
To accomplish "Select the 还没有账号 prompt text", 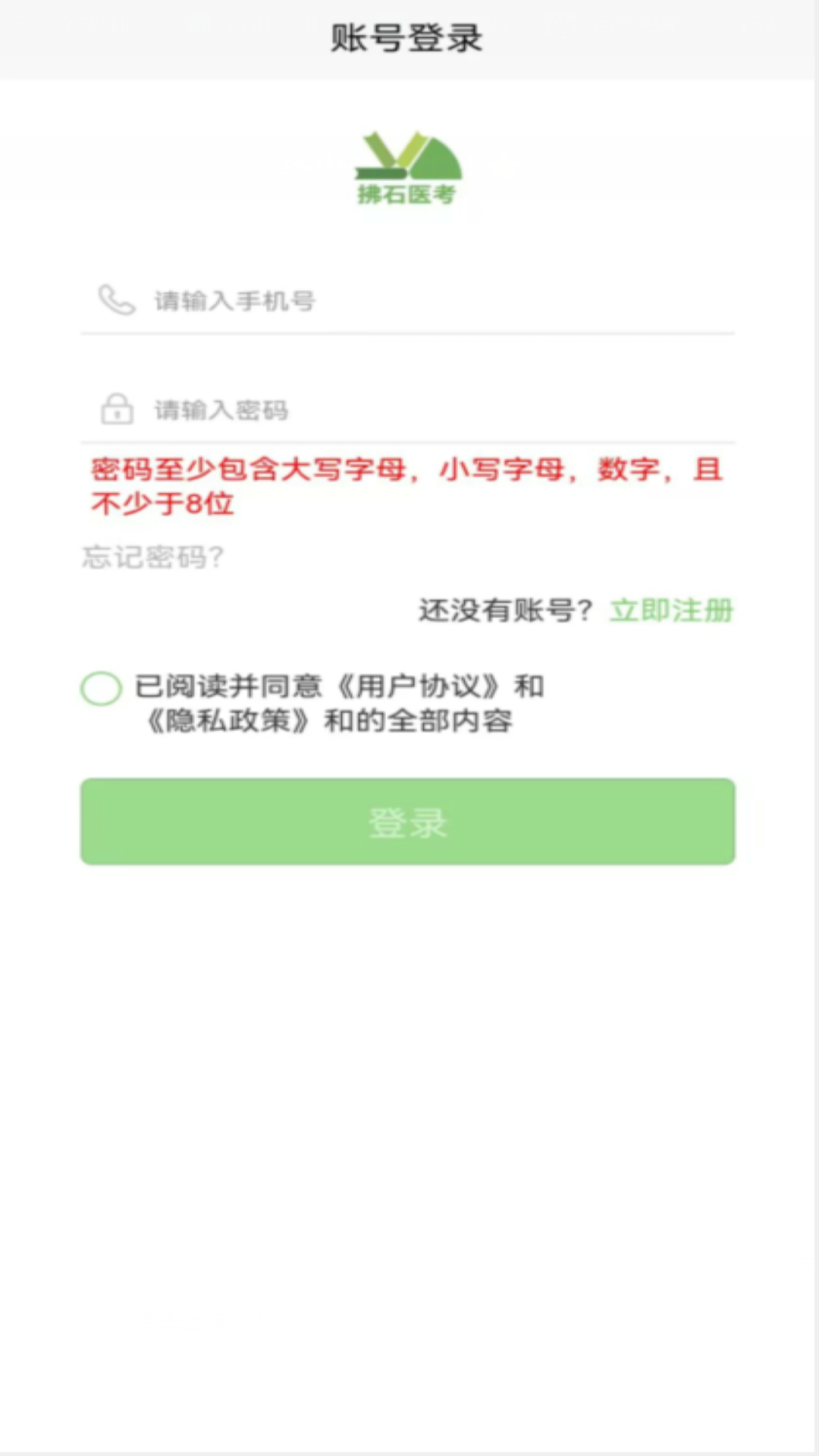I will point(503,610).
